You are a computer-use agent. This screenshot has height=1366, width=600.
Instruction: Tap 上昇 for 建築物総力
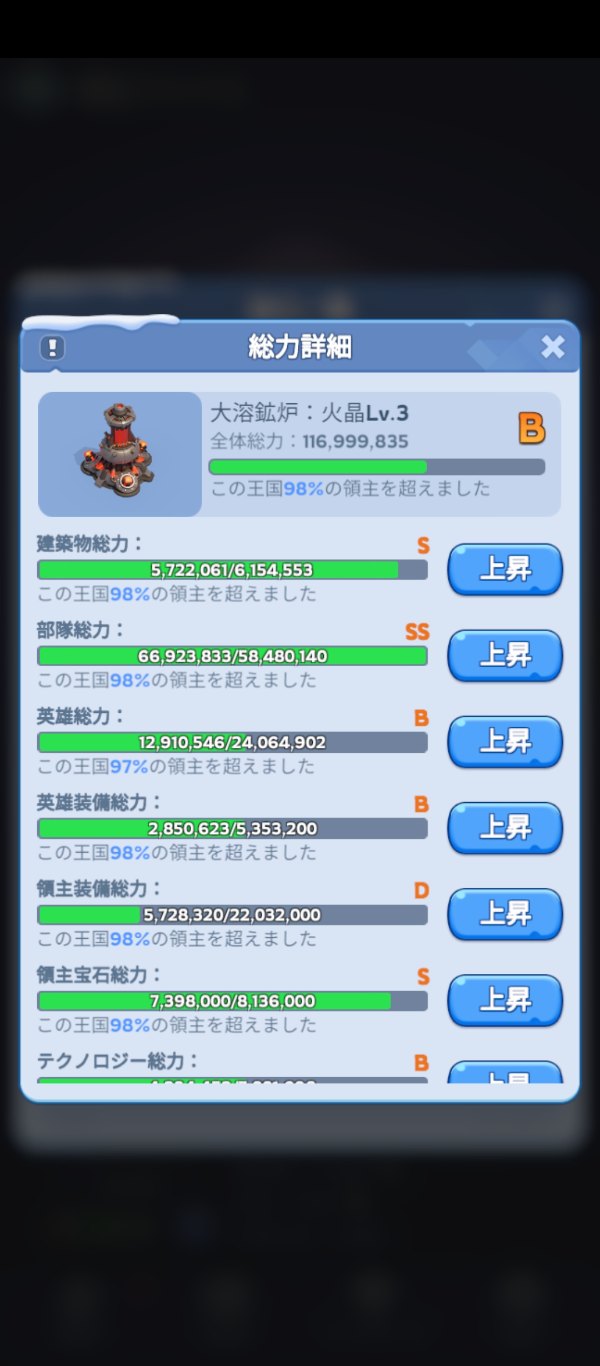click(505, 569)
